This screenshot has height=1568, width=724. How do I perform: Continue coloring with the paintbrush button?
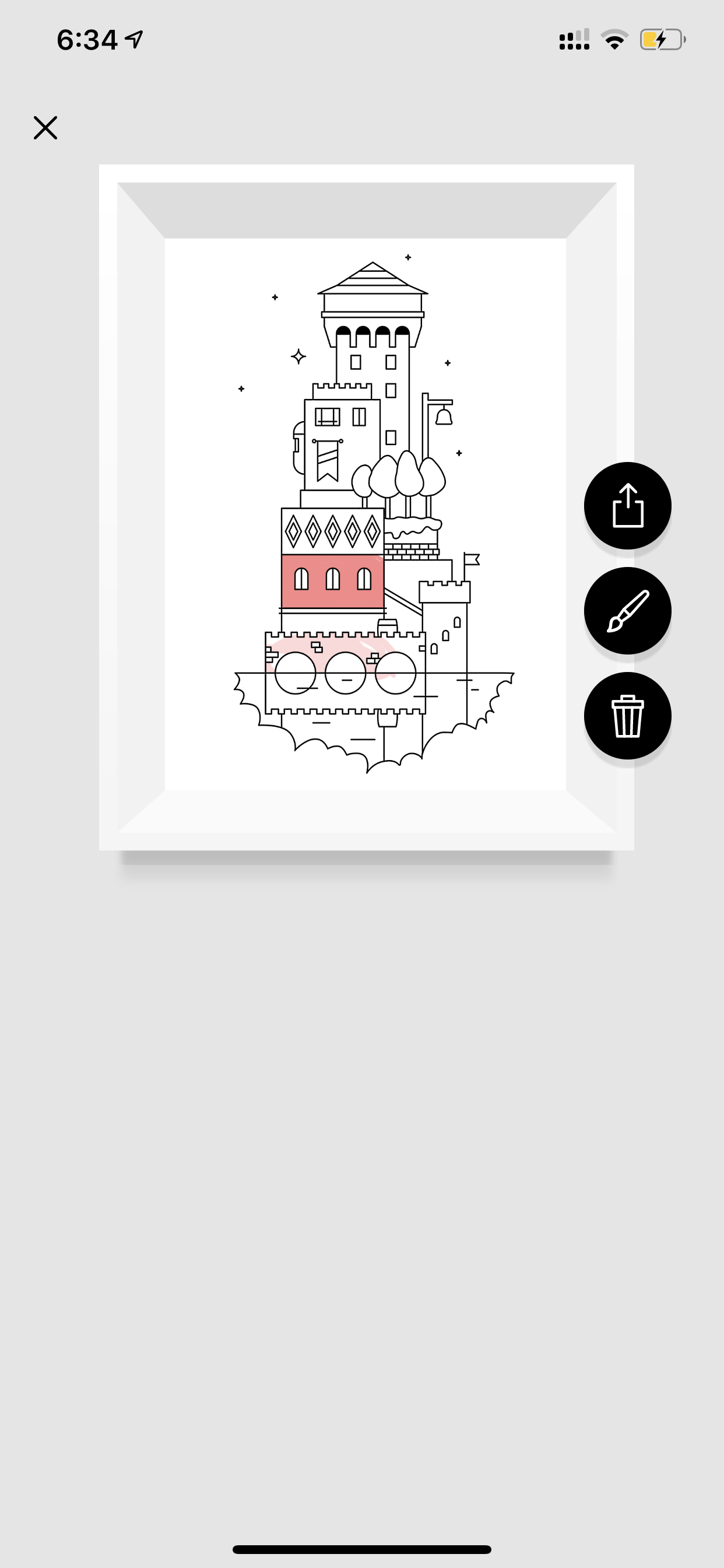pyautogui.click(x=627, y=611)
